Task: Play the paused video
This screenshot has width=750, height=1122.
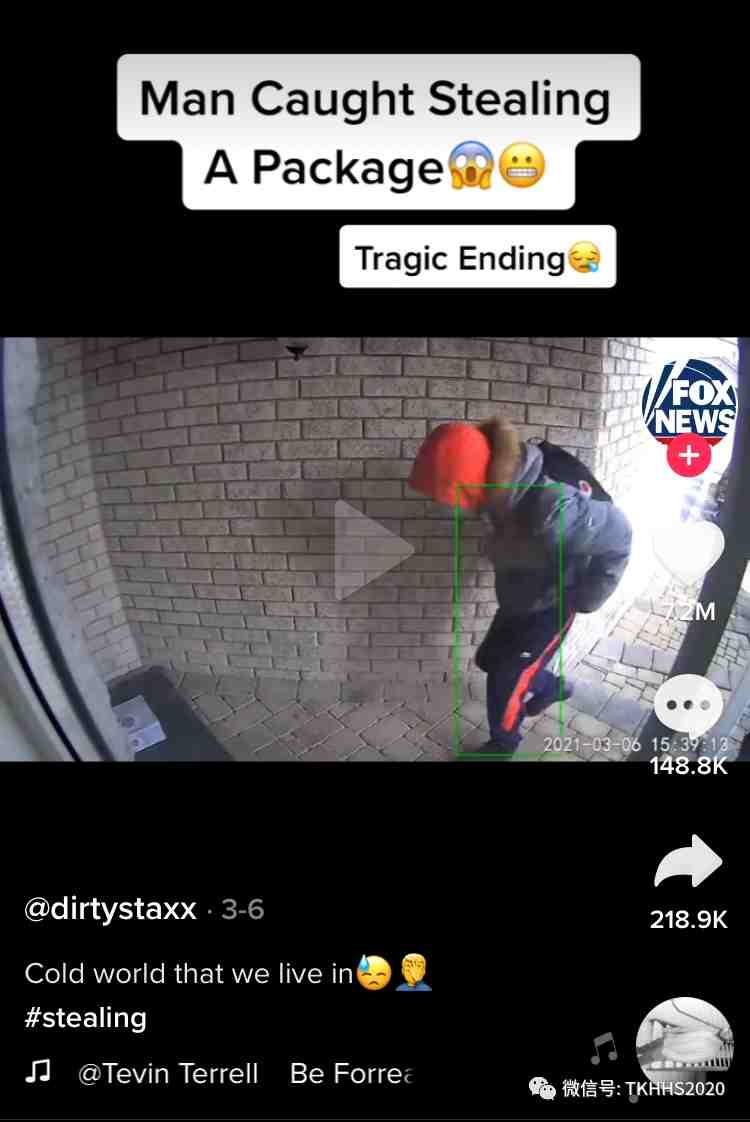Action: tap(372, 549)
